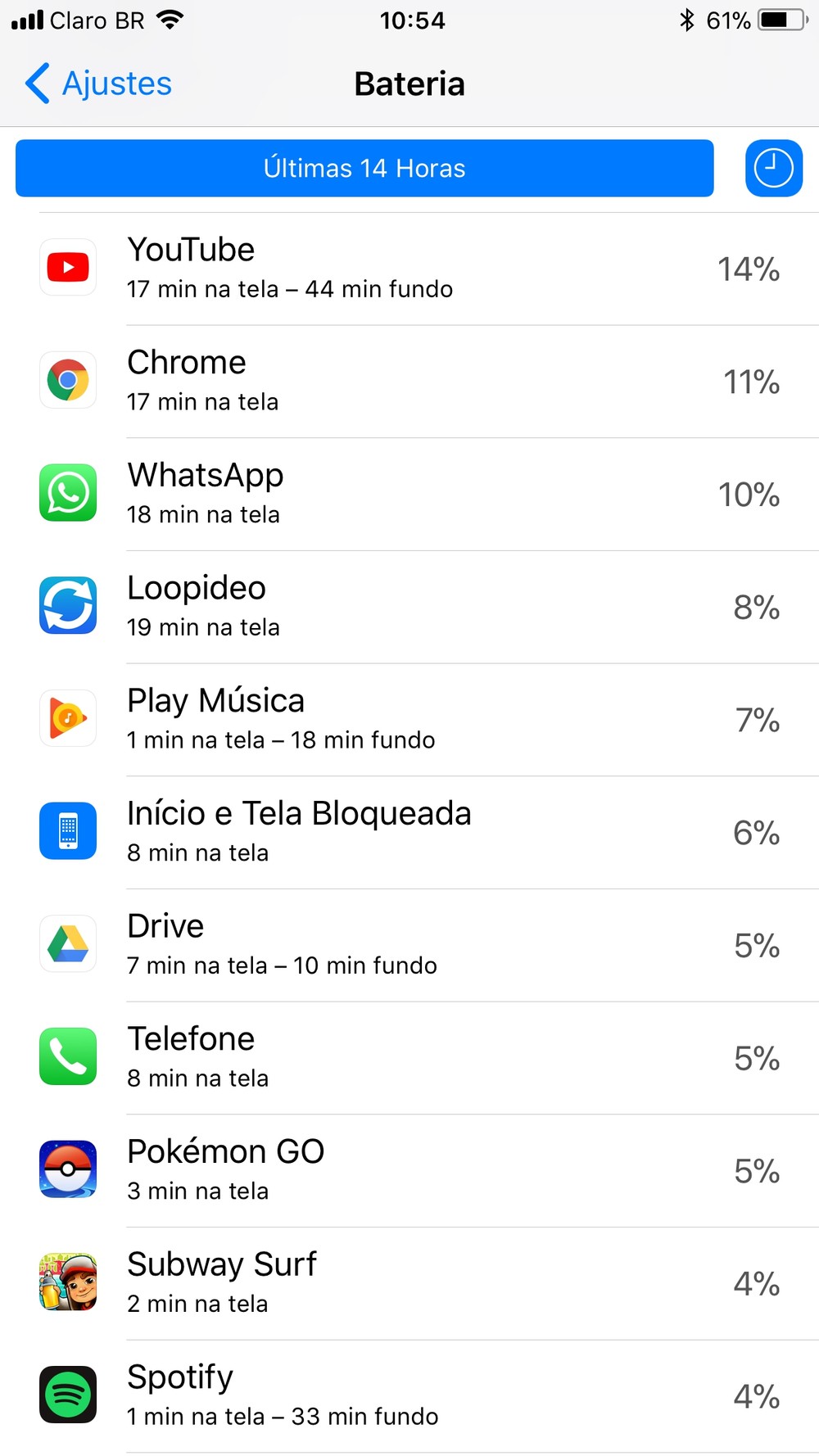This screenshot has width=819, height=1456.
Task: Open Loopideo battery details
Action: coord(409,607)
